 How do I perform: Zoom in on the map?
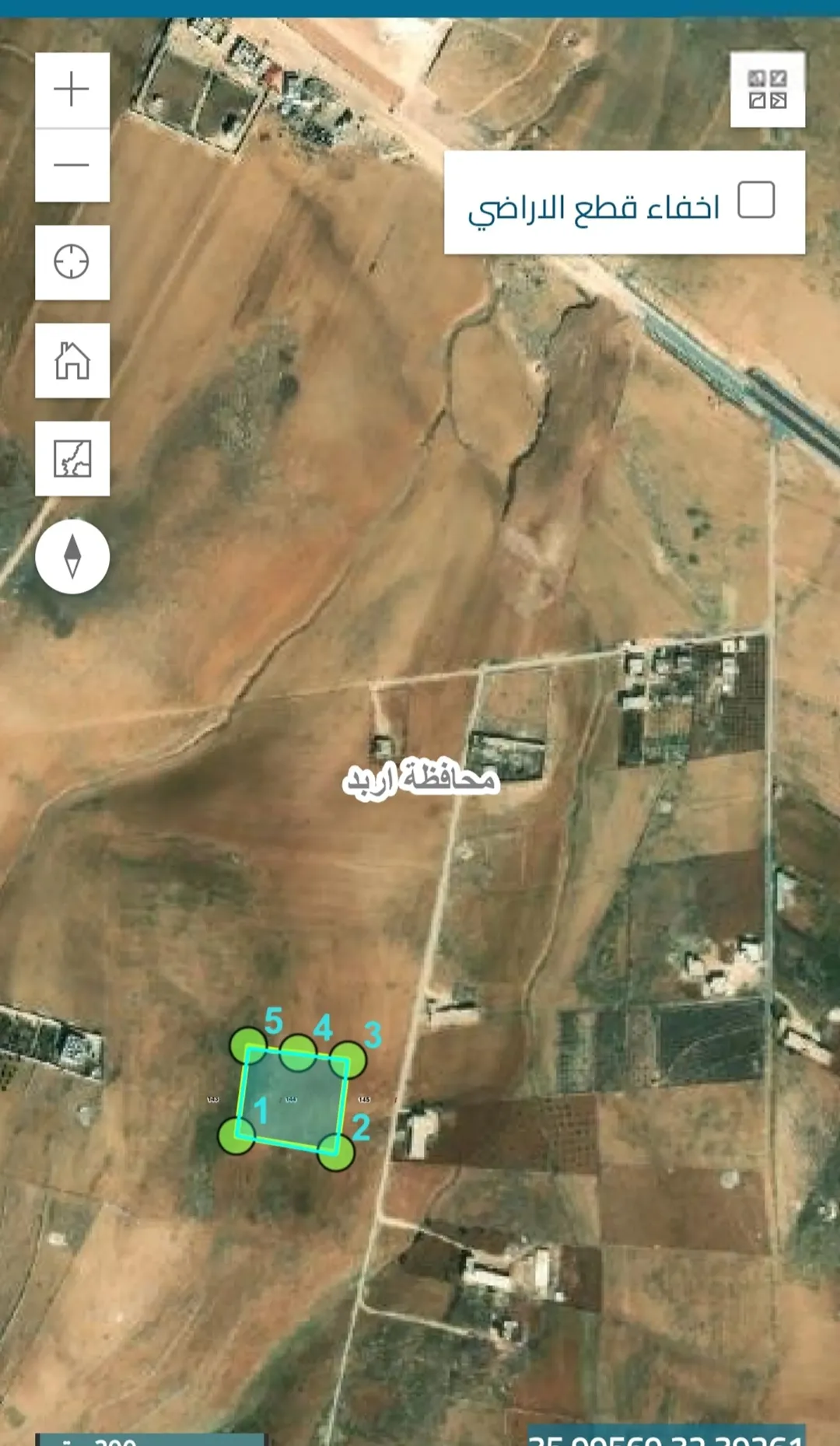click(72, 89)
